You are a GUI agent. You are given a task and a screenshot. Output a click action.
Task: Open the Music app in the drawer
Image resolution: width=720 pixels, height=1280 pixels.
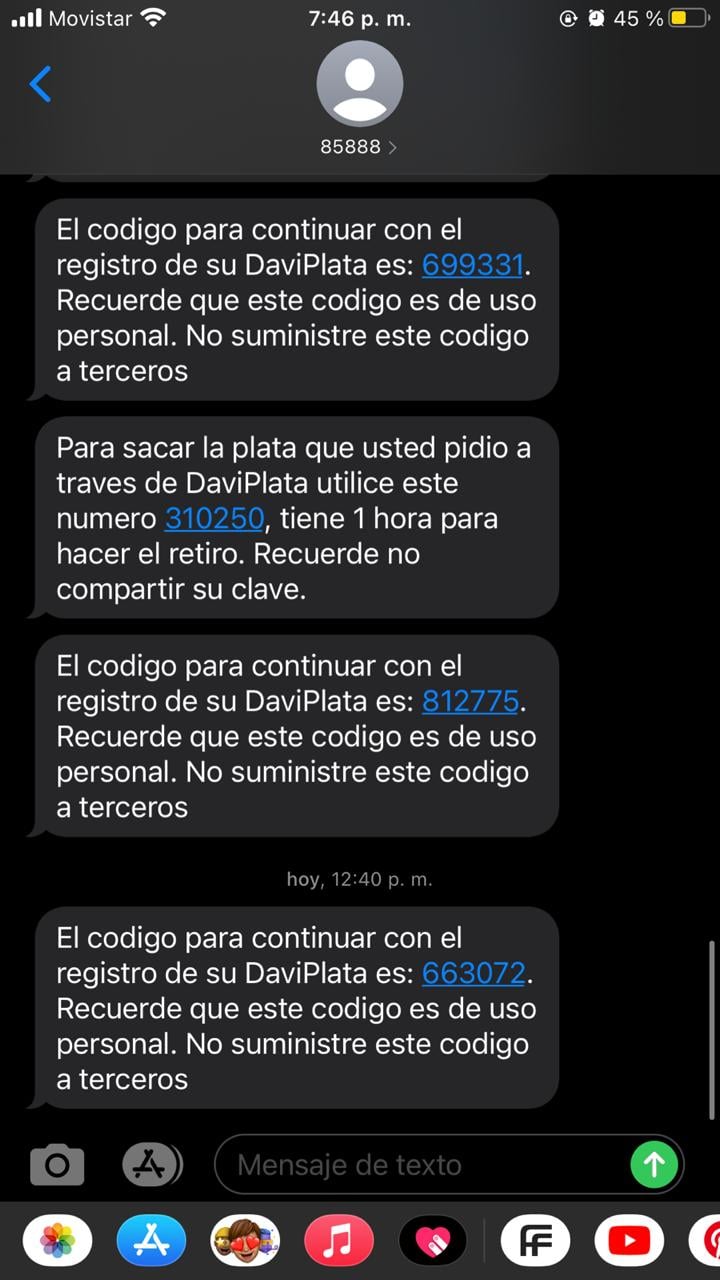point(339,1242)
